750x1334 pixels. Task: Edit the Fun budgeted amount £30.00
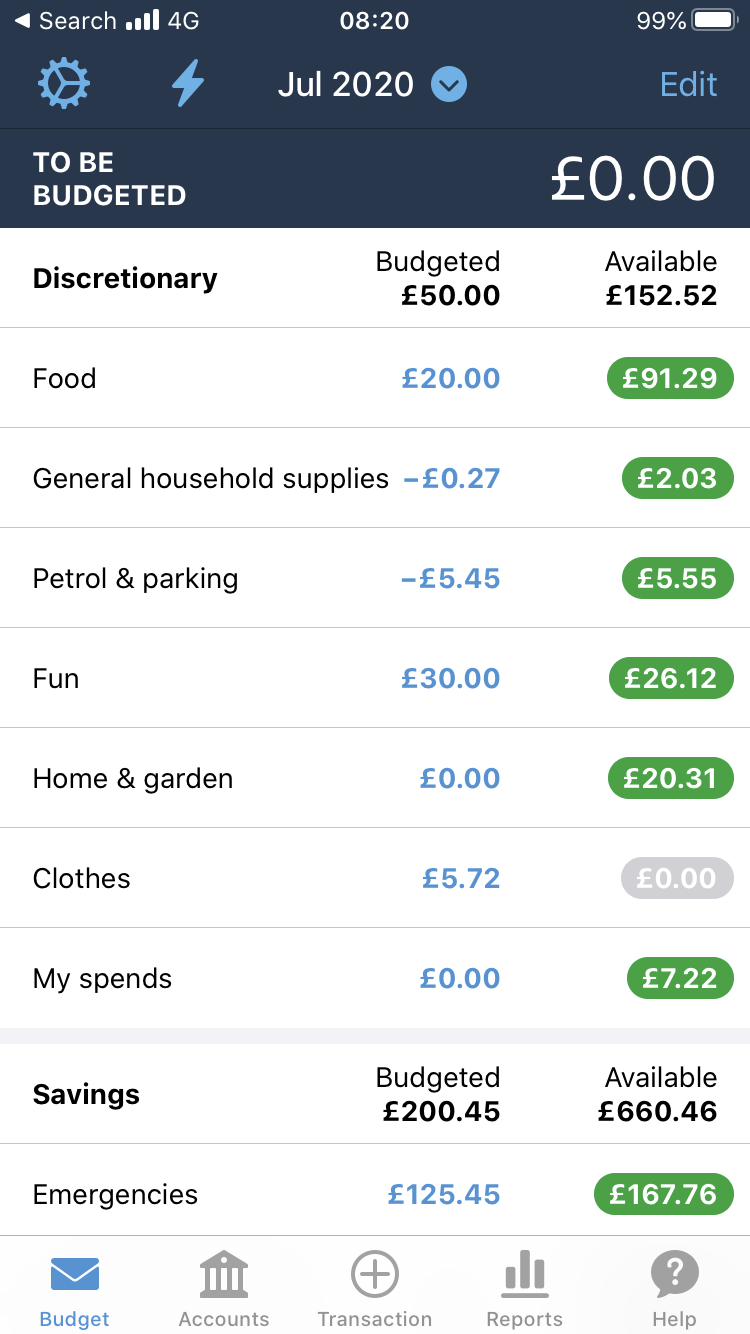click(x=450, y=678)
